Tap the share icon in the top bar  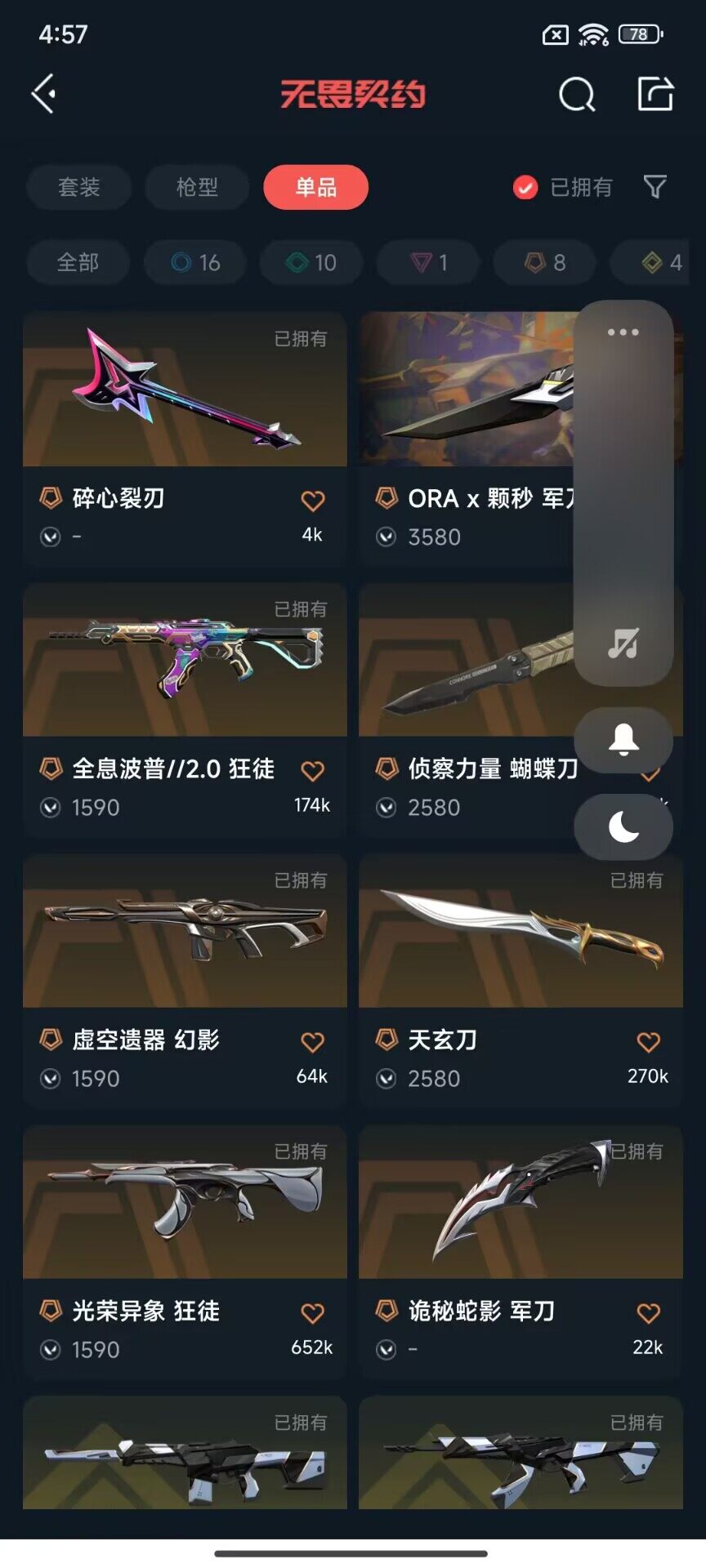655,94
